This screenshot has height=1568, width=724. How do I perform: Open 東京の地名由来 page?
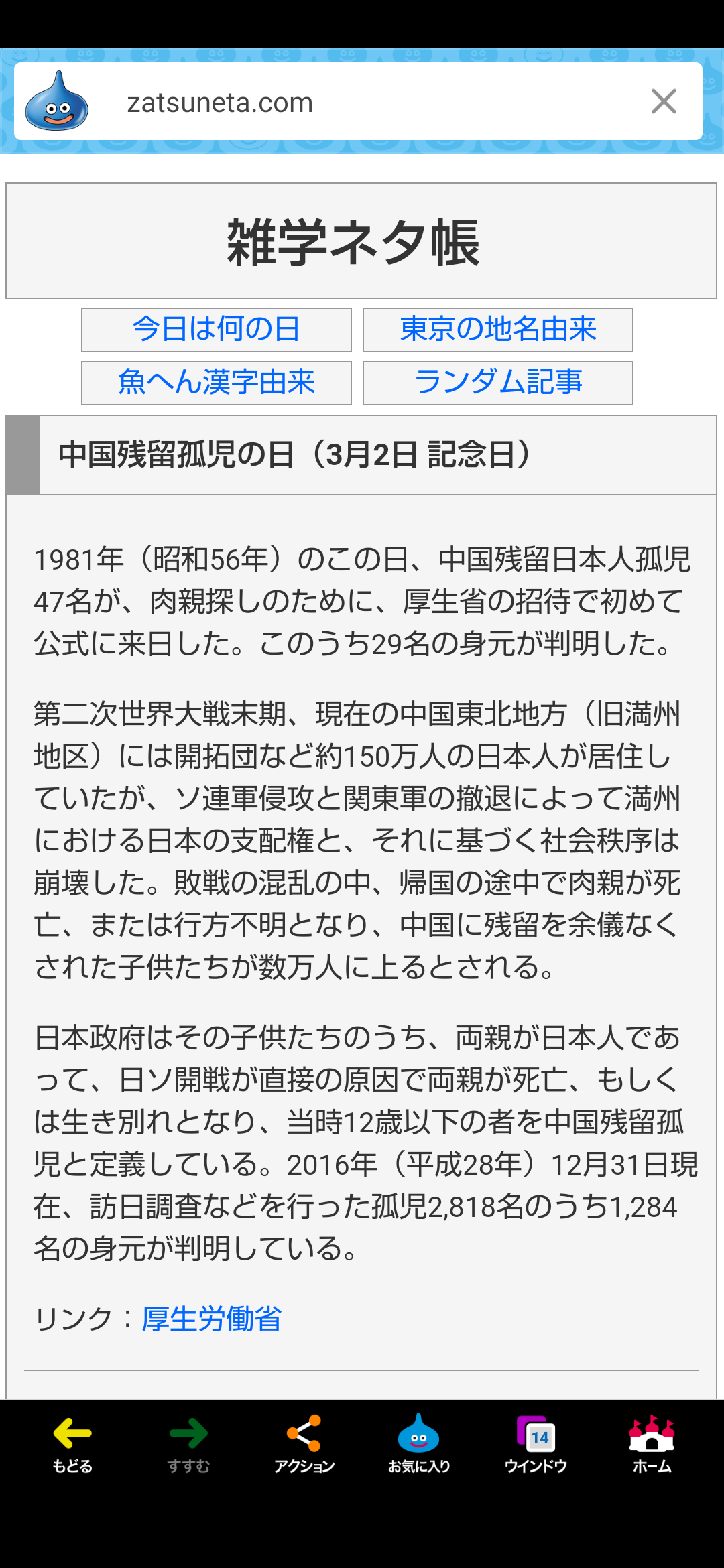(x=498, y=330)
